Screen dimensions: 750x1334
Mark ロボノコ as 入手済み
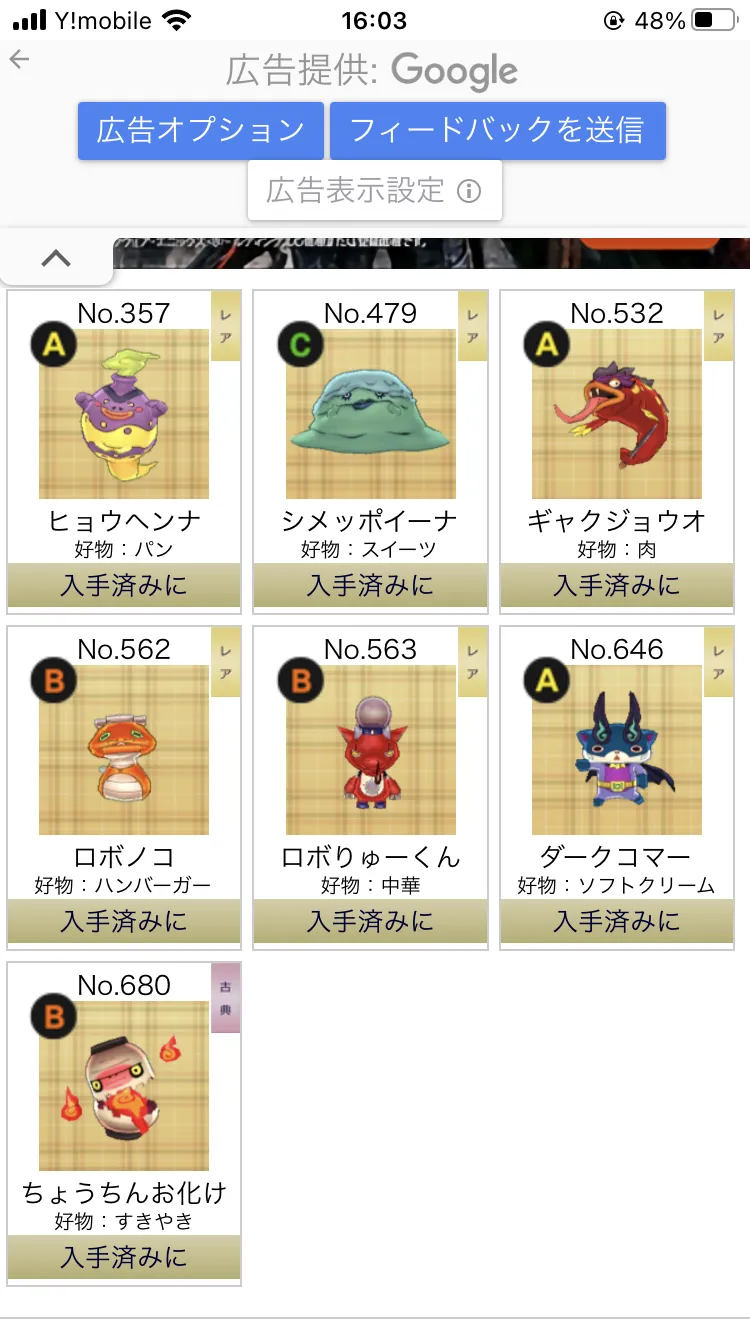tap(124, 921)
